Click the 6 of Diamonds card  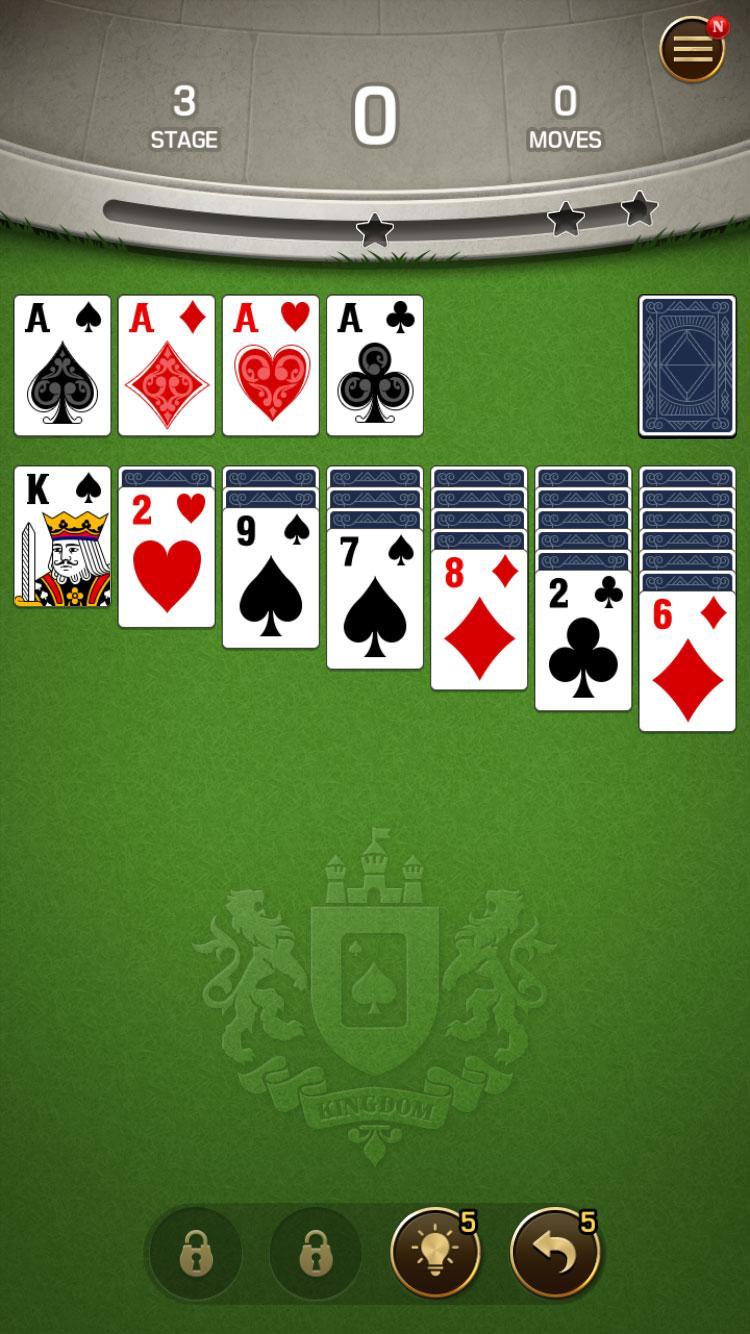point(686,660)
